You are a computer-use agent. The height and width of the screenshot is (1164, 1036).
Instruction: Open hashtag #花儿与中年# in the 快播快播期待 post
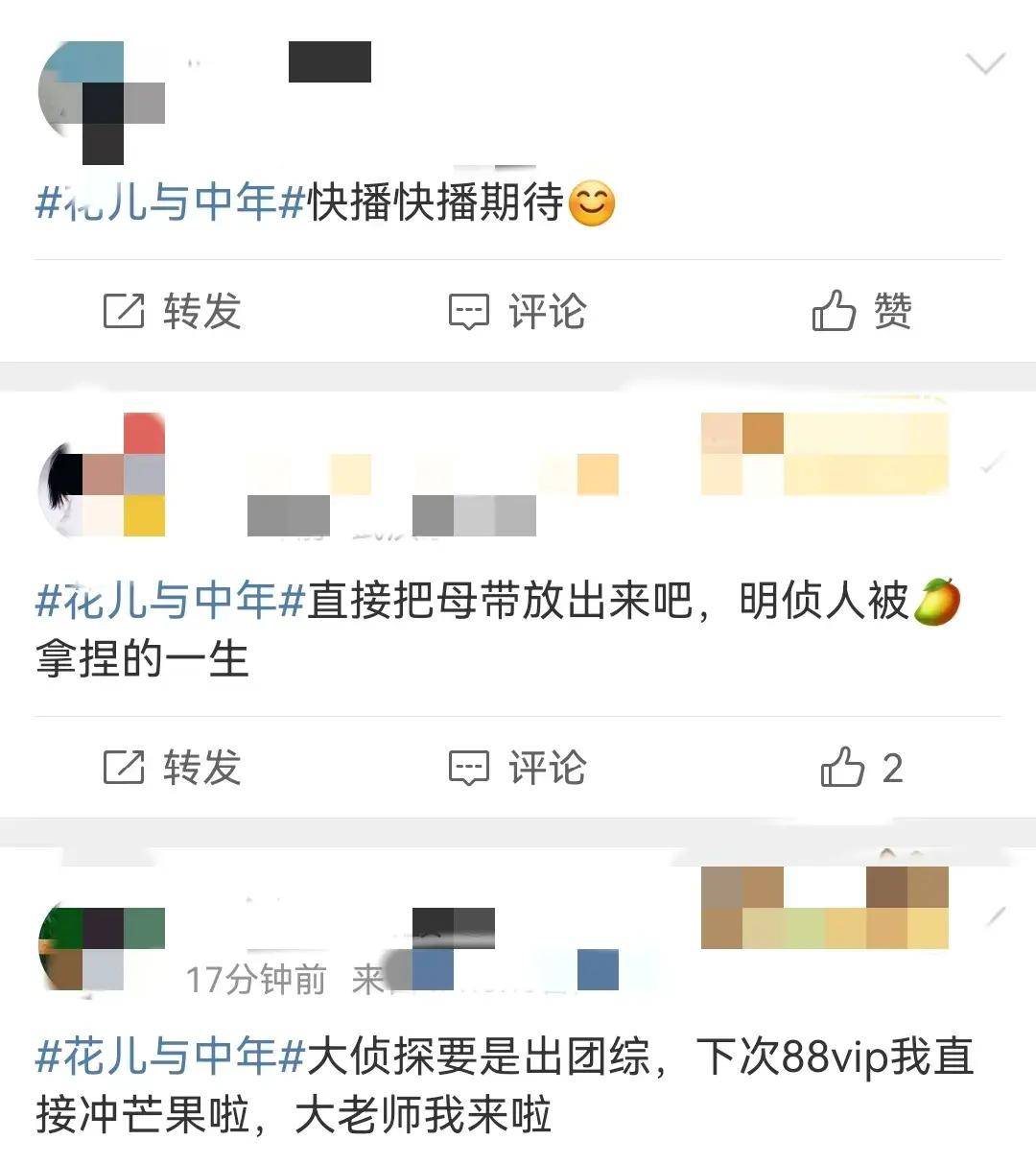tap(170, 202)
